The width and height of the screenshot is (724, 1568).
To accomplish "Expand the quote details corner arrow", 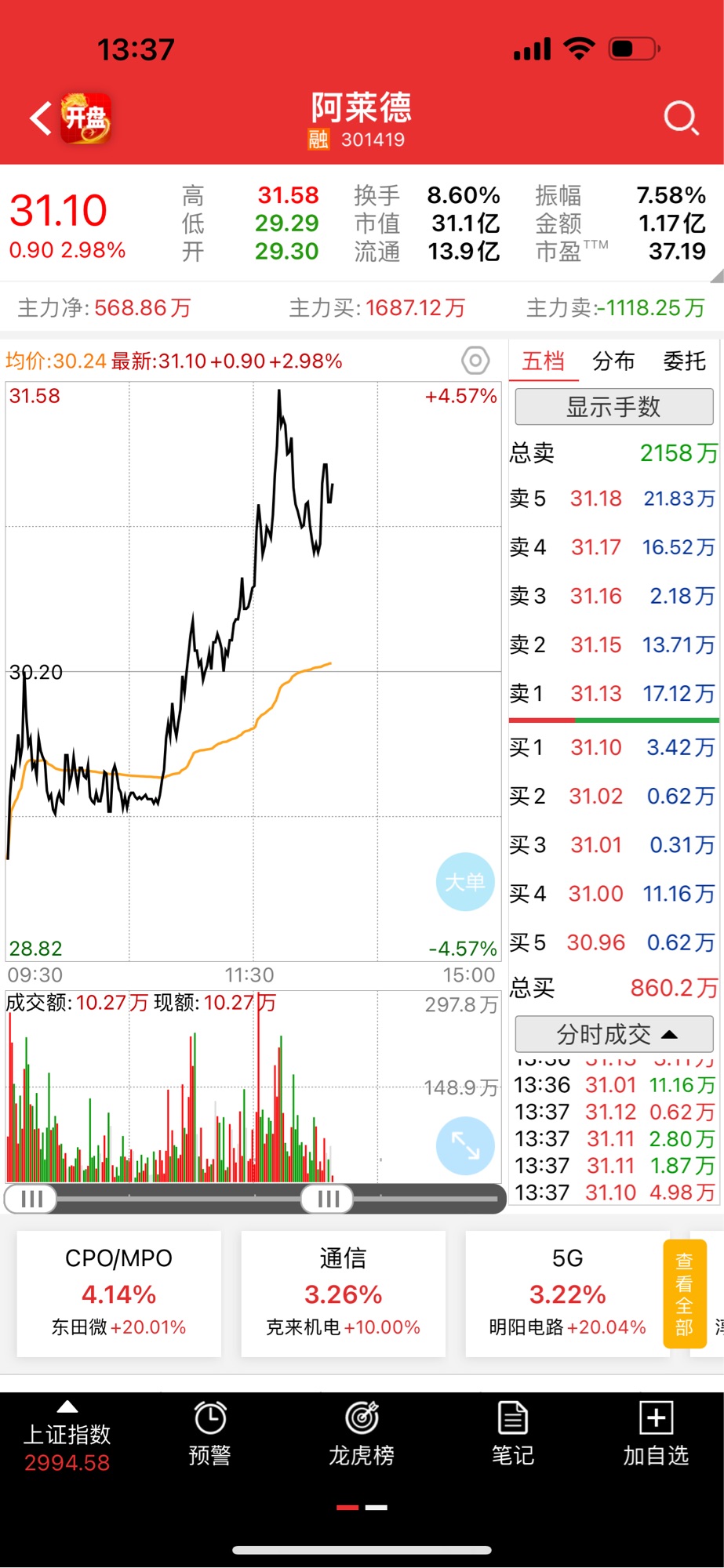I will 716,275.
